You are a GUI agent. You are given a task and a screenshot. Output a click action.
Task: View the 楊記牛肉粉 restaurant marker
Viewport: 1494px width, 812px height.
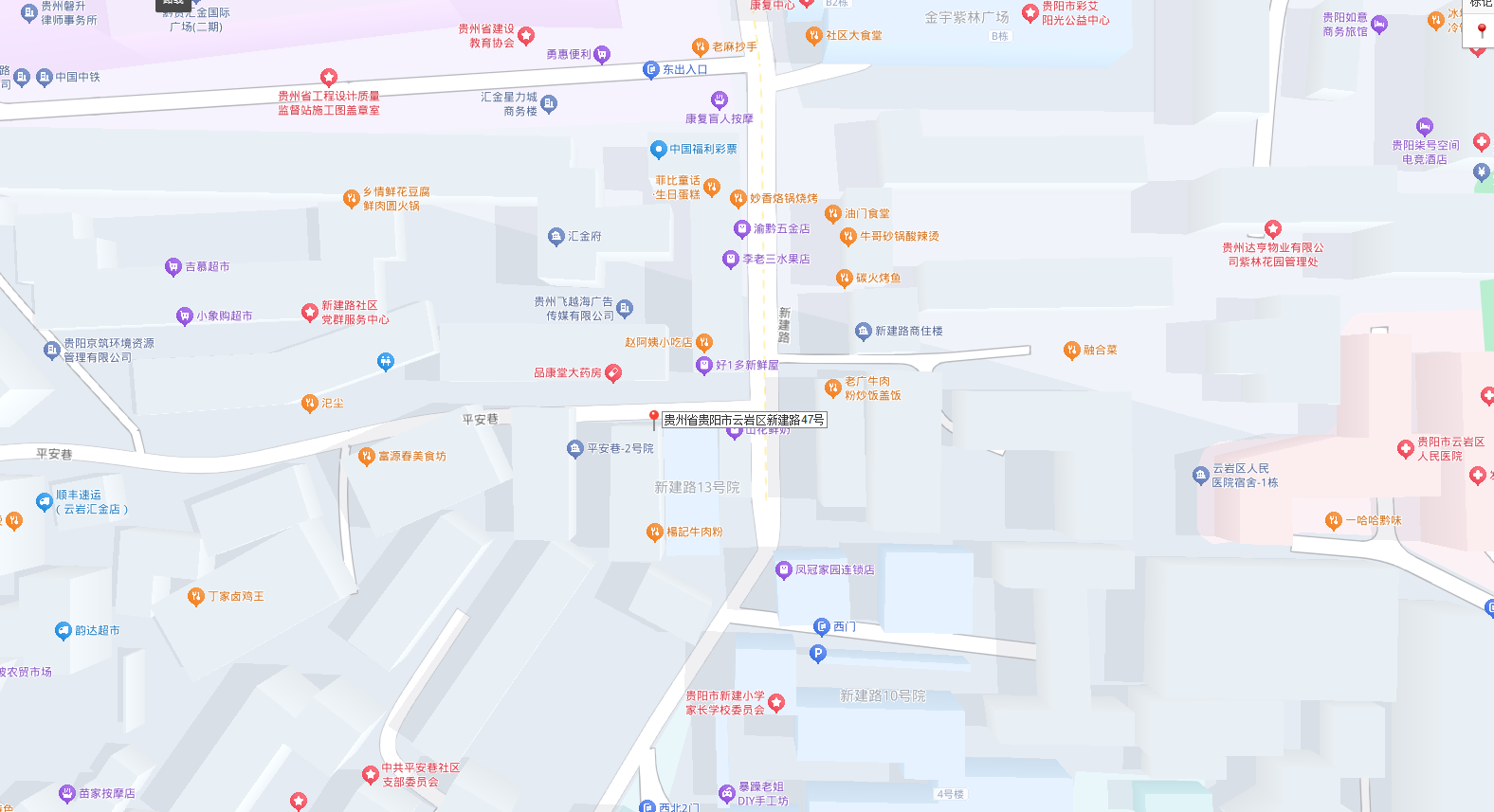(654, 532)
